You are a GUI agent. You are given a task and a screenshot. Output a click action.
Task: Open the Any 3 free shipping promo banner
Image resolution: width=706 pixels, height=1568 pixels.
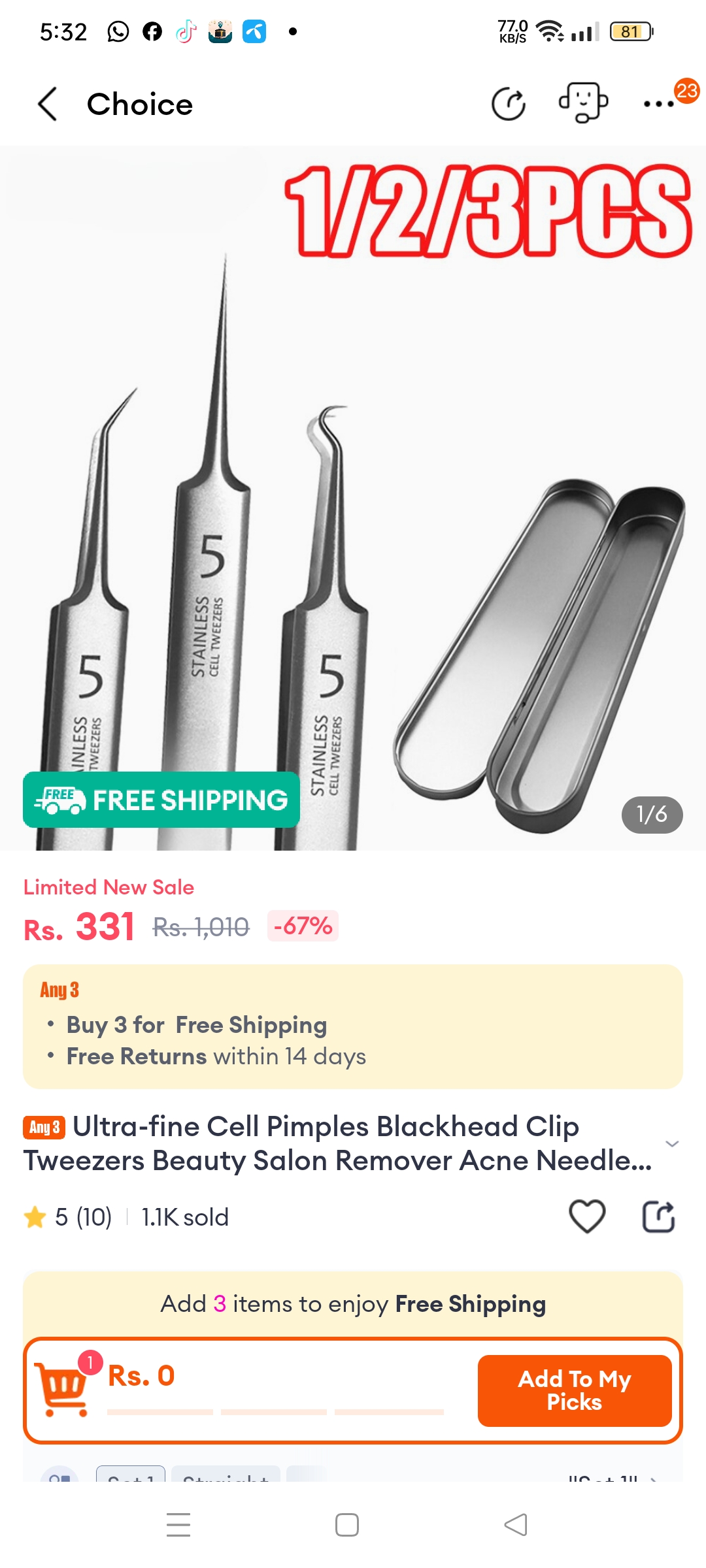coord(353,1026)
